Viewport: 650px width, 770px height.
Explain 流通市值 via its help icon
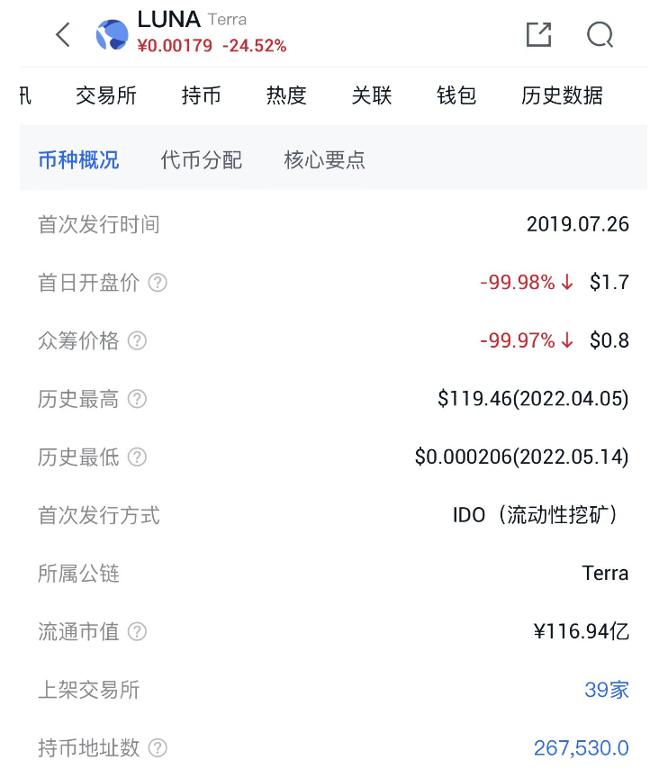click(x=137, y=632)
